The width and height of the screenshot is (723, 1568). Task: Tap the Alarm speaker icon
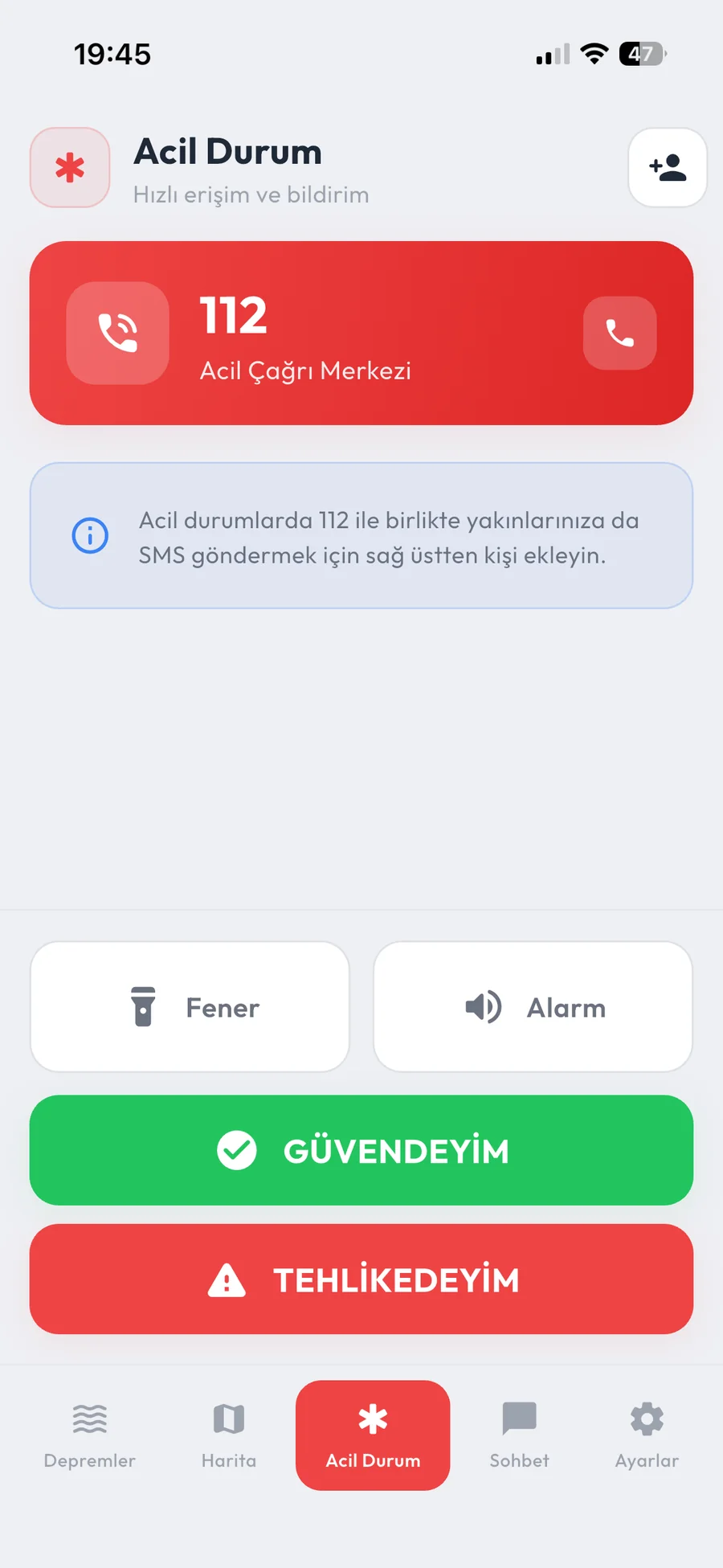click(x=481, y=1006)
